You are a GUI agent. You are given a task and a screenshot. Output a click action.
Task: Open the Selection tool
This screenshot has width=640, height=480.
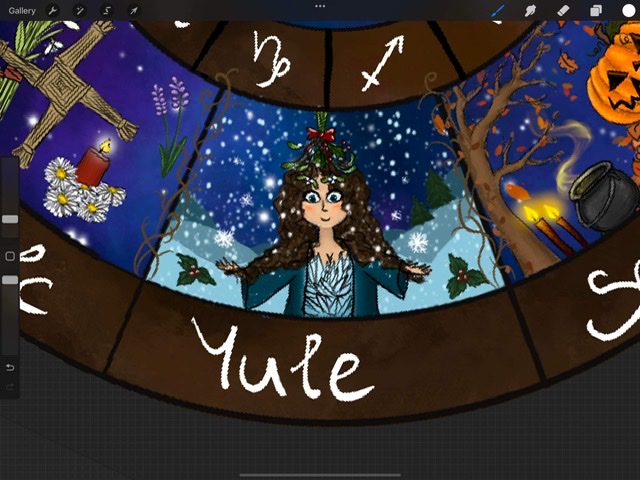click(x=107, y=11)
